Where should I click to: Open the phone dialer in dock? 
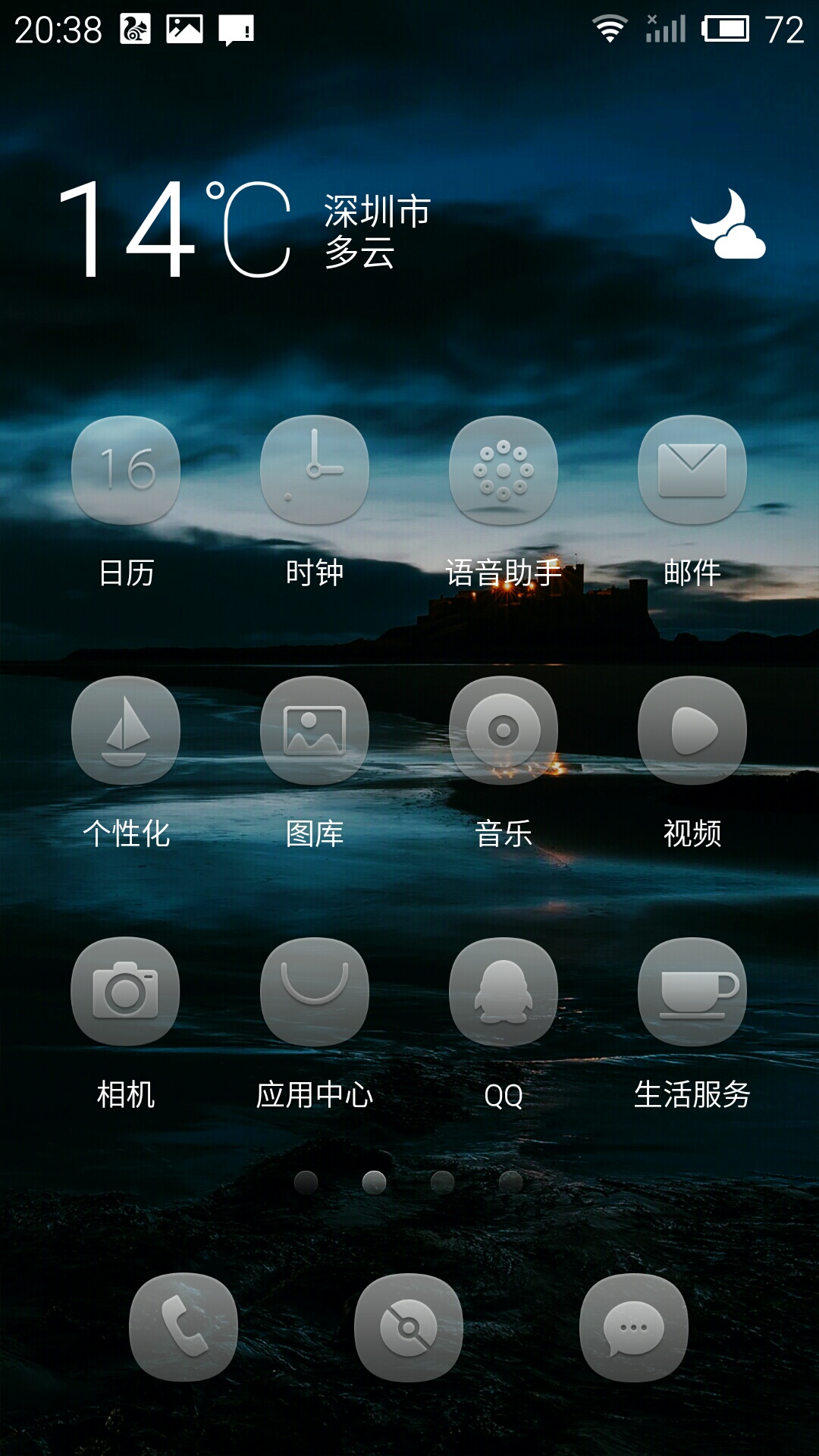click(184, 1327)
